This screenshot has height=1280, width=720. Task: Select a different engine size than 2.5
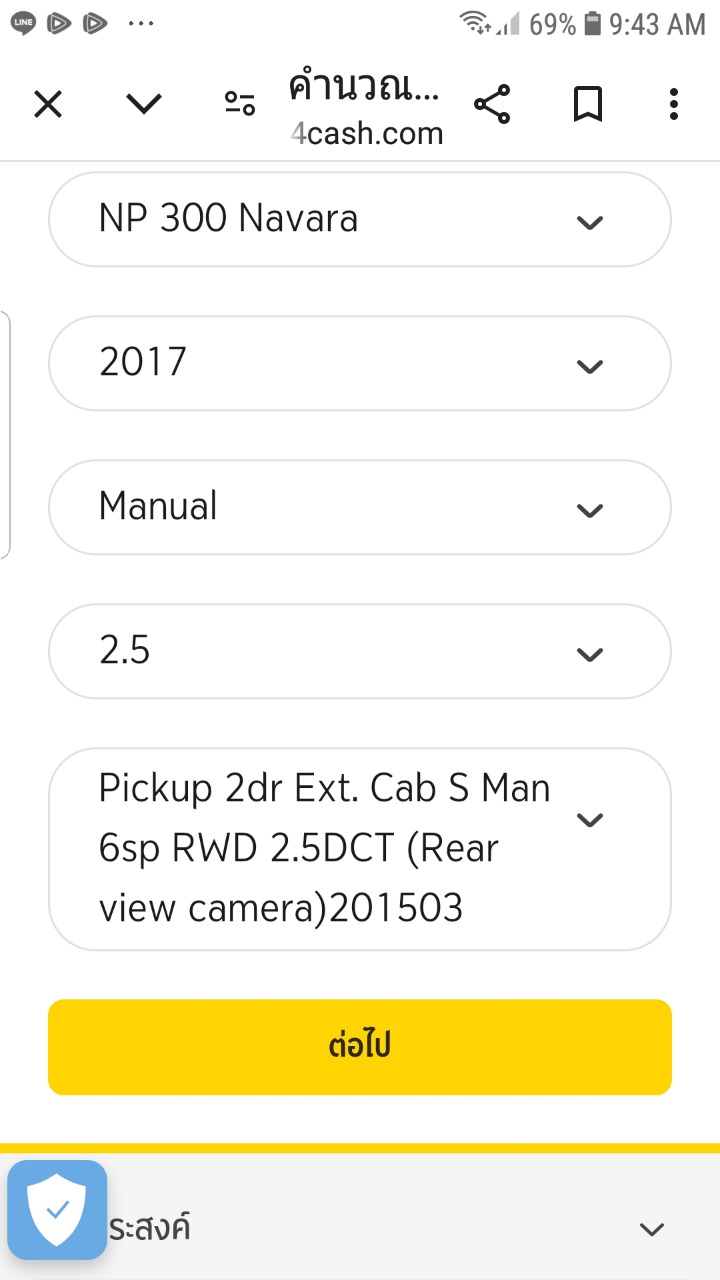point(360,652)
